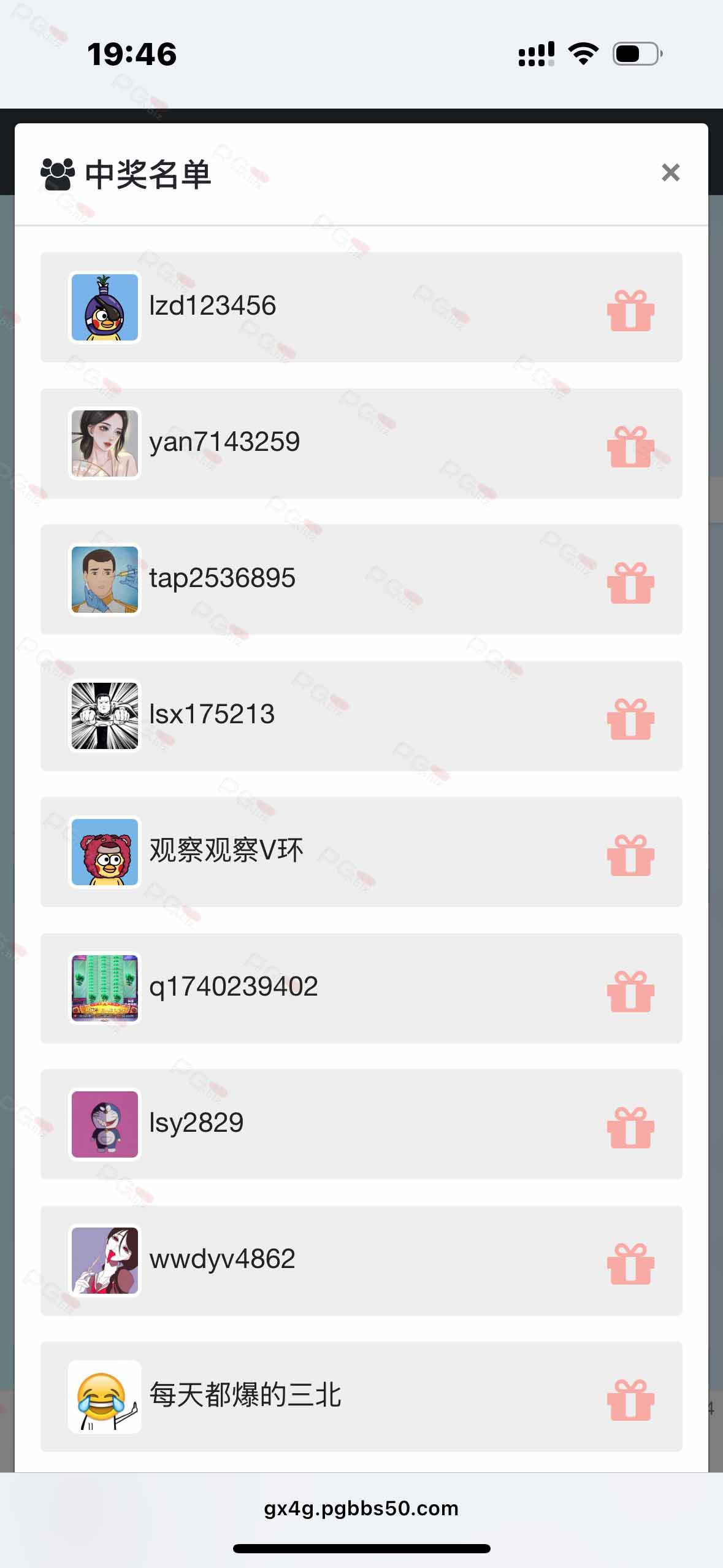Viewport: 723px width, 1568px height.
Task: Open winner lzd123456's row
Action: 361,307
